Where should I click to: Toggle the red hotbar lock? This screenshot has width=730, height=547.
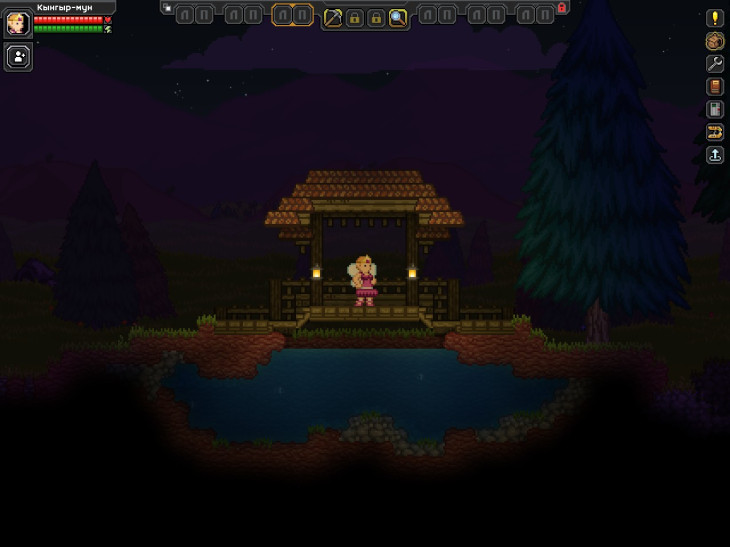click(562, 8)
